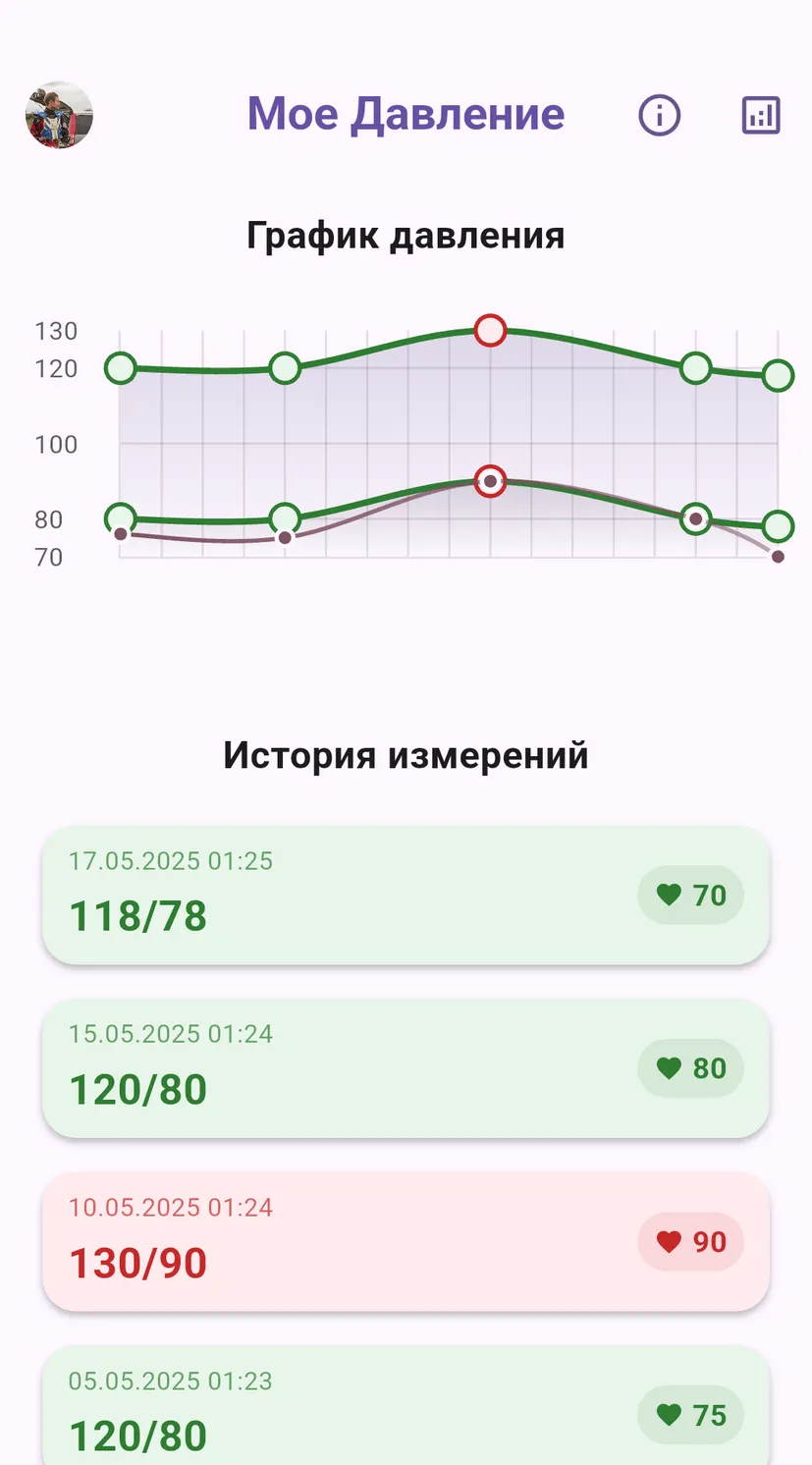Open the profile avatar picture
The image size is (812, 1465).
tap(59, 115)
